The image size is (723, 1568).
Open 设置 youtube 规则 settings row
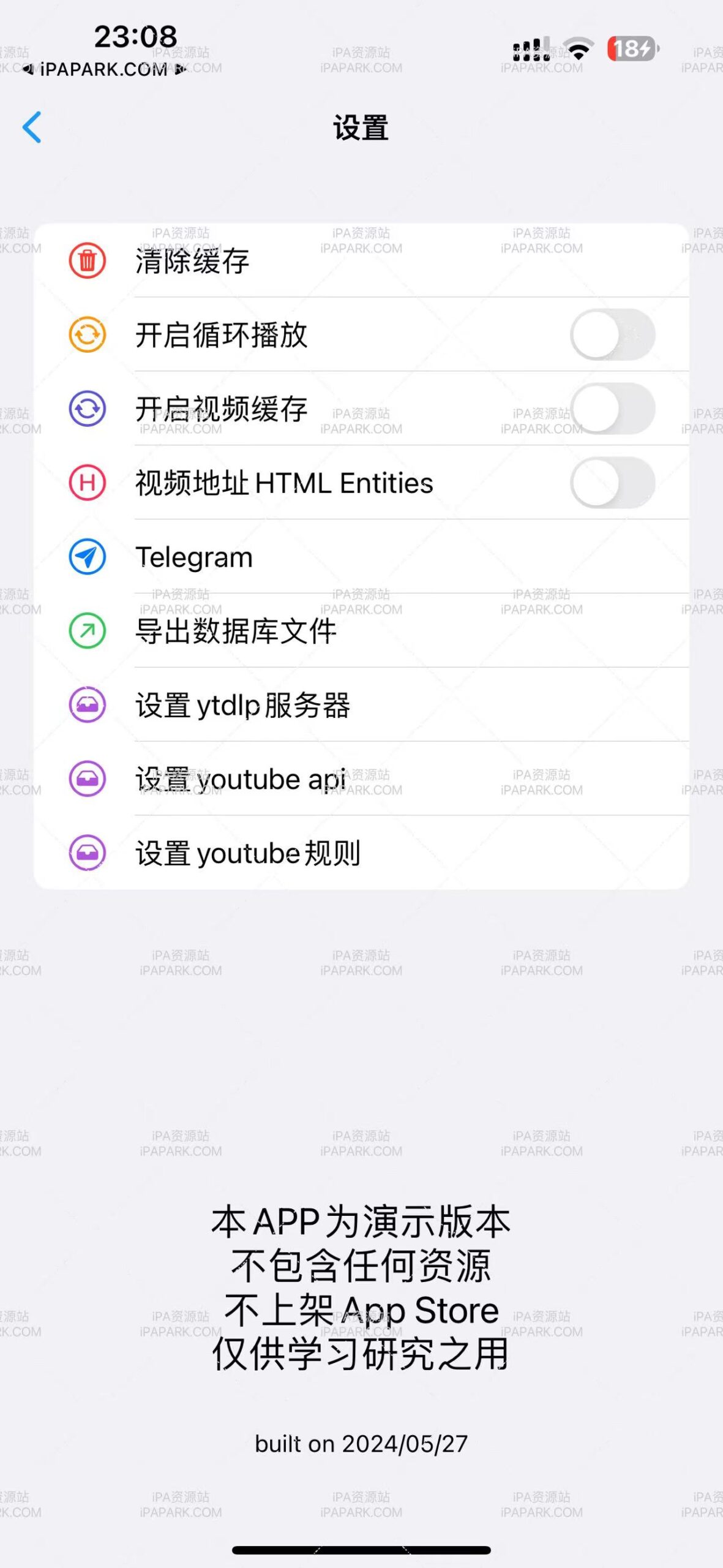tap(248, 853)
